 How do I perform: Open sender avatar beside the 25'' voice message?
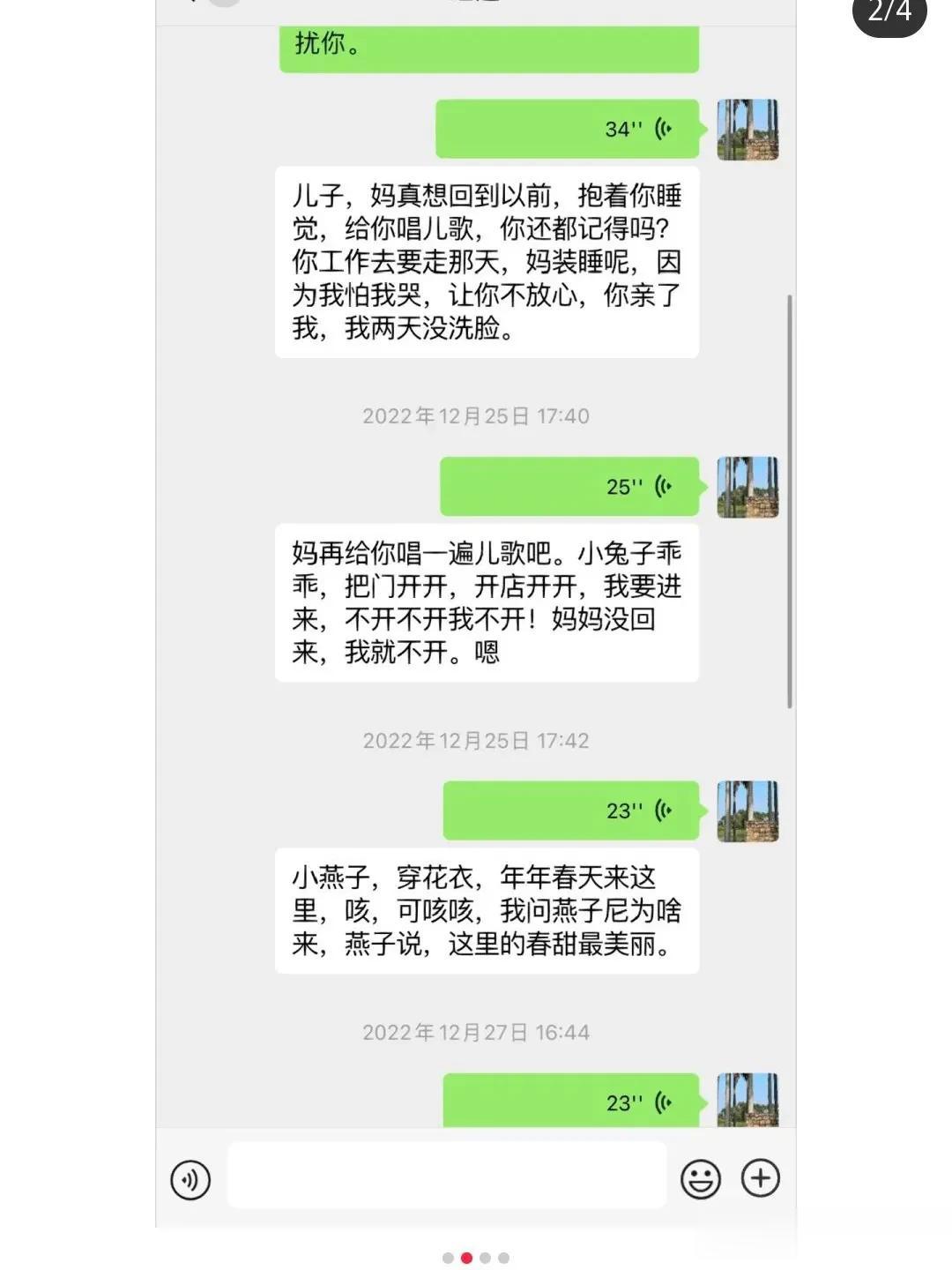(747, 487)
